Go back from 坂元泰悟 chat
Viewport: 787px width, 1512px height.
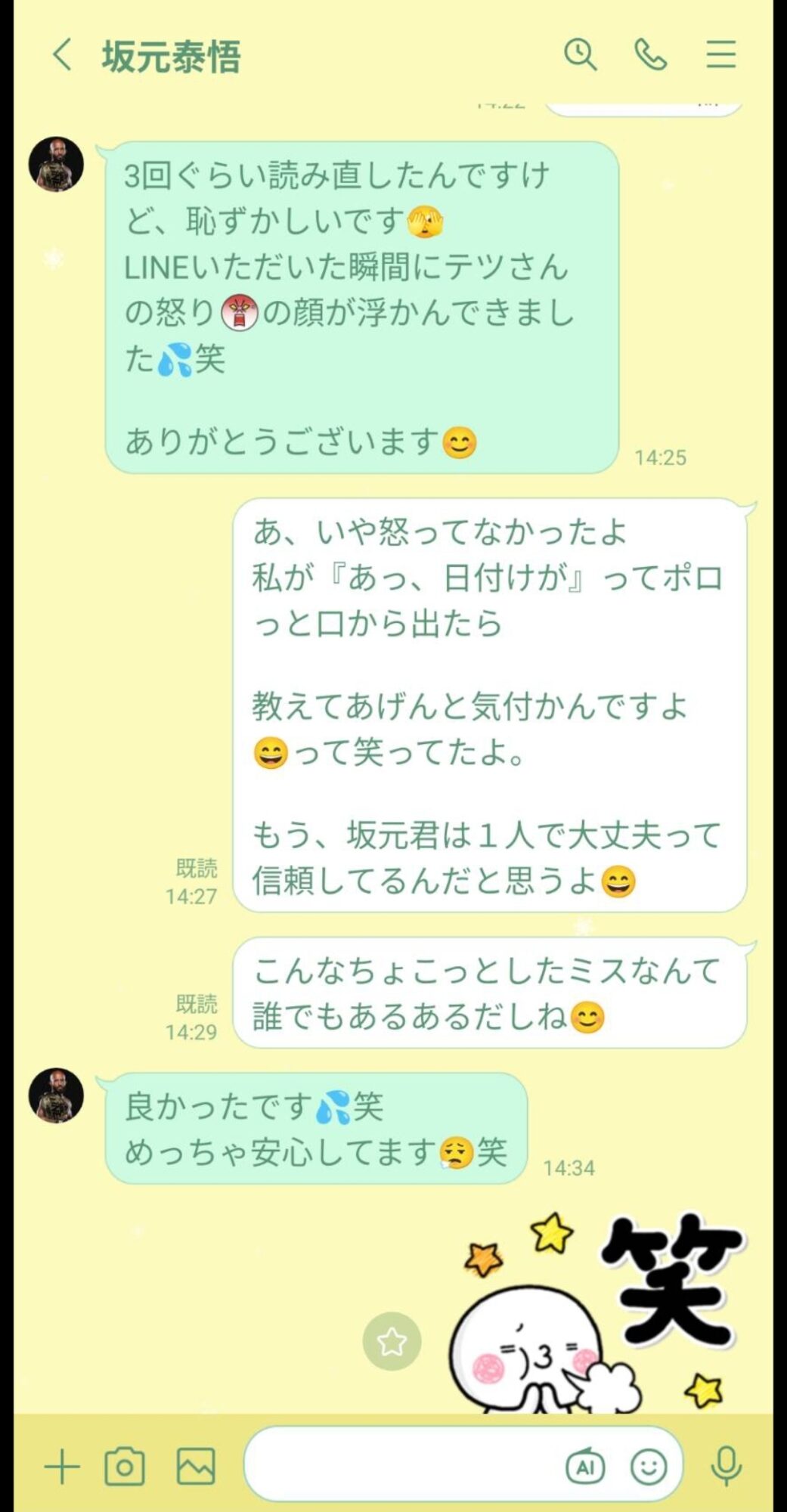[x=63, y=56]
